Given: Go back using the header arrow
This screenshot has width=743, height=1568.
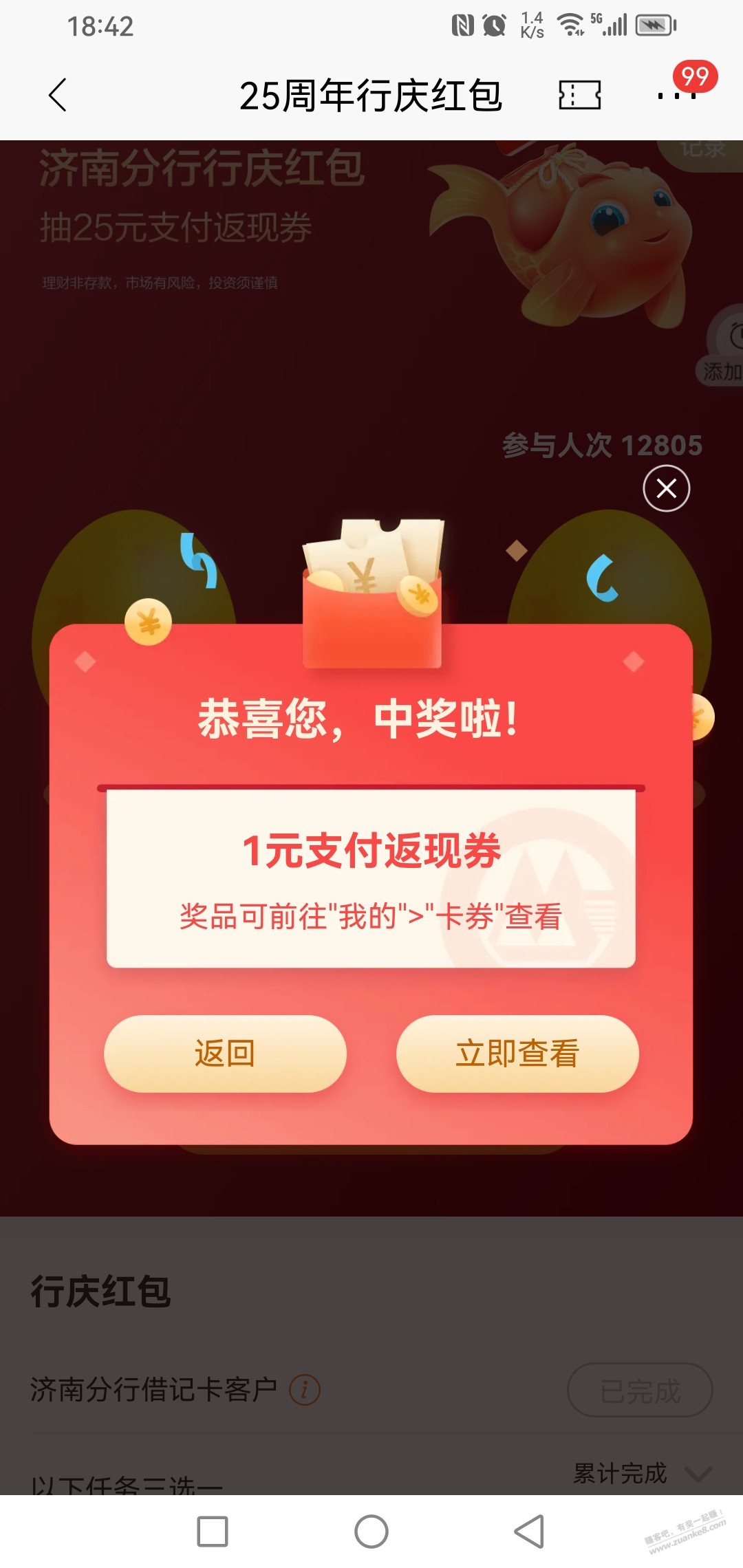Looking at the screenshot, I should (58, 95).
